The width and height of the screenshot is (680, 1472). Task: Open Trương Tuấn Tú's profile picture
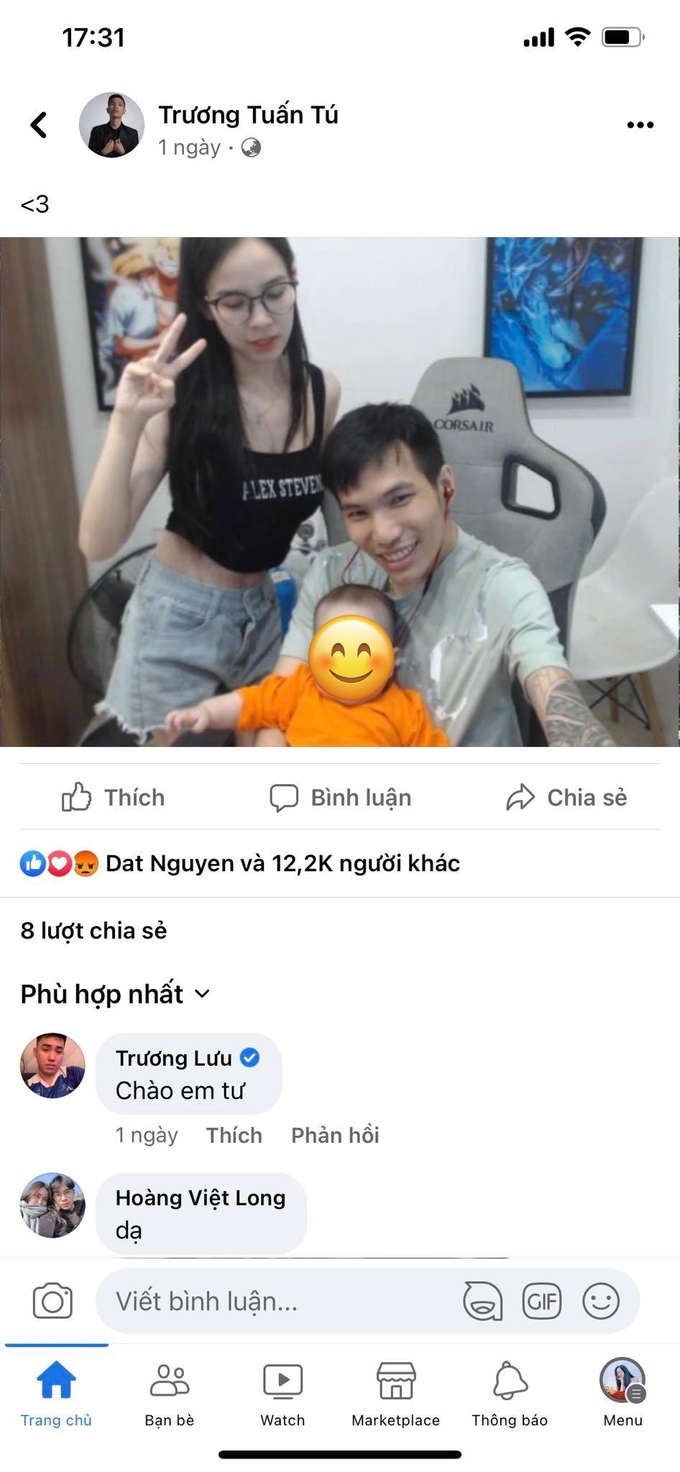111,125
